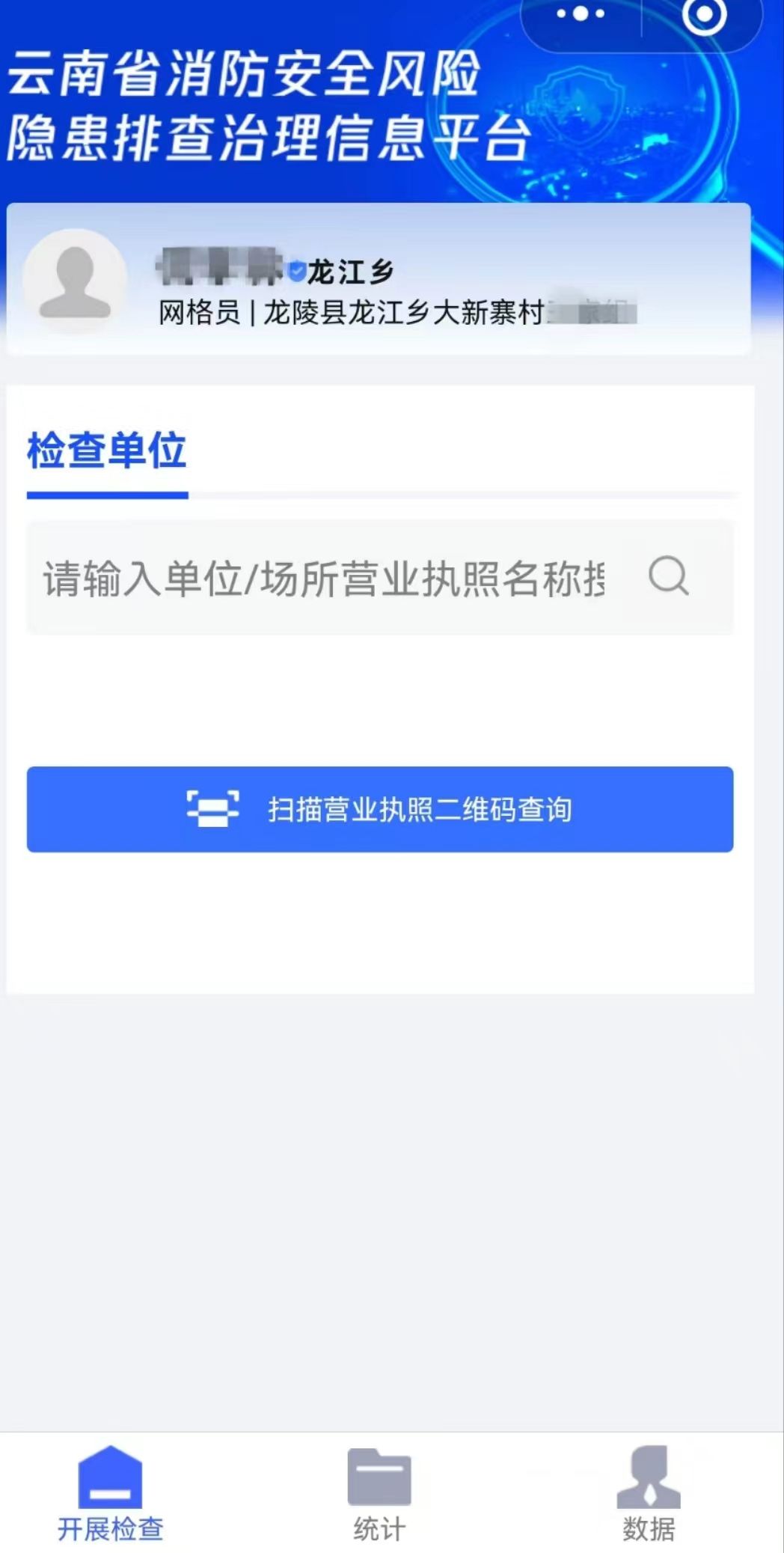The width and height of the screenshot is (784, 1553).
Task: Tap the magnifier search icon
Action: pyautogui.click(x=668, y=576)
